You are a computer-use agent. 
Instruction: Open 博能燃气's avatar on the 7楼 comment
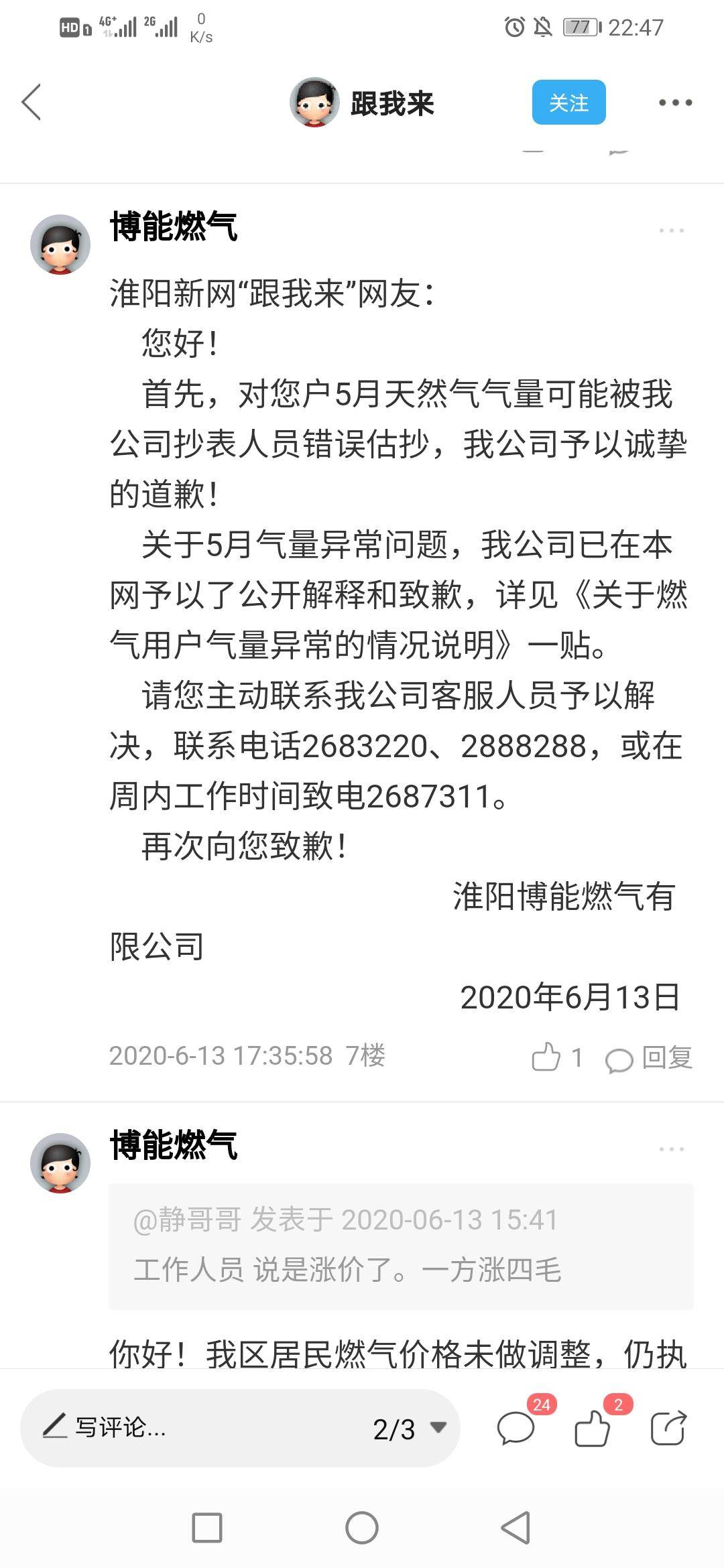(60, 245)
